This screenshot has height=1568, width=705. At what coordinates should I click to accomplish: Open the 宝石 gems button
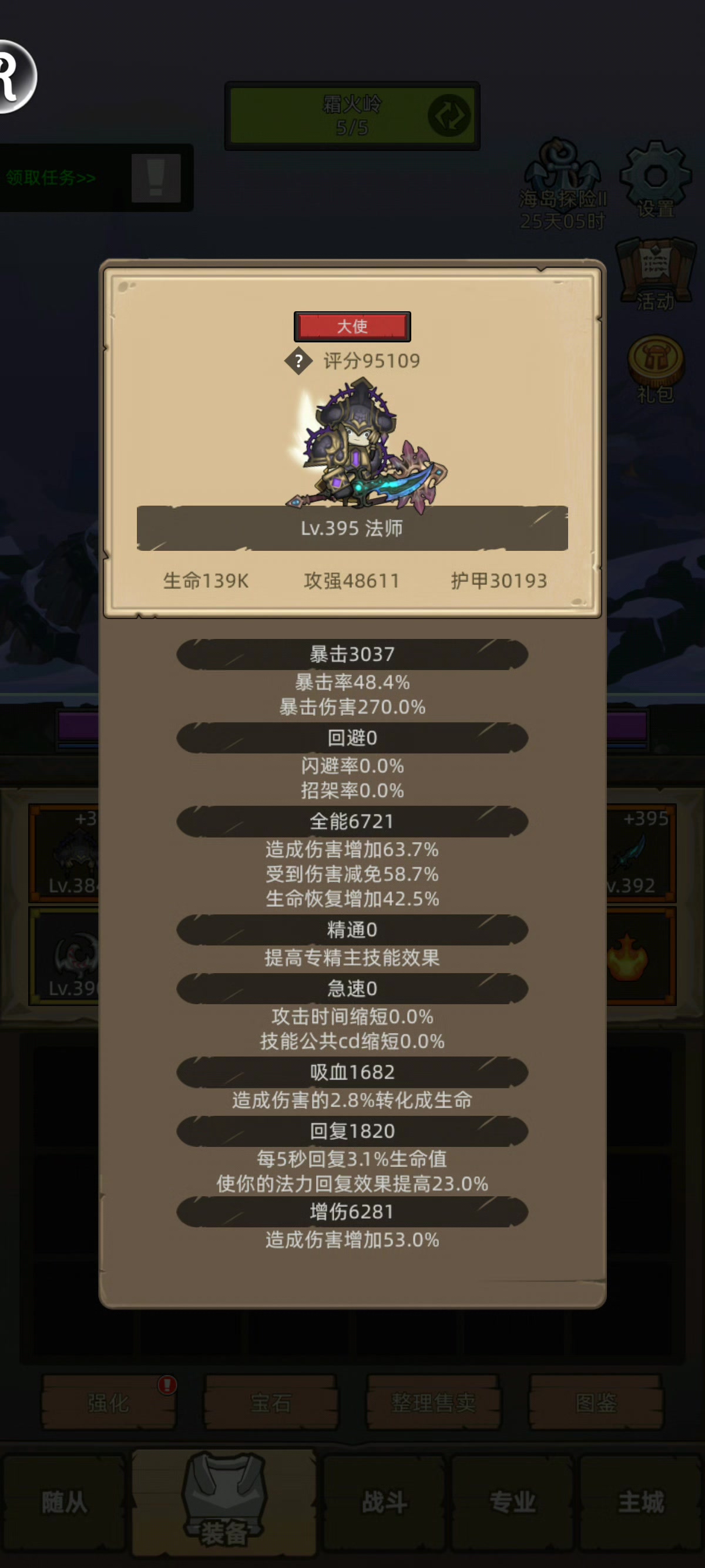click(x=270, y=1402)
